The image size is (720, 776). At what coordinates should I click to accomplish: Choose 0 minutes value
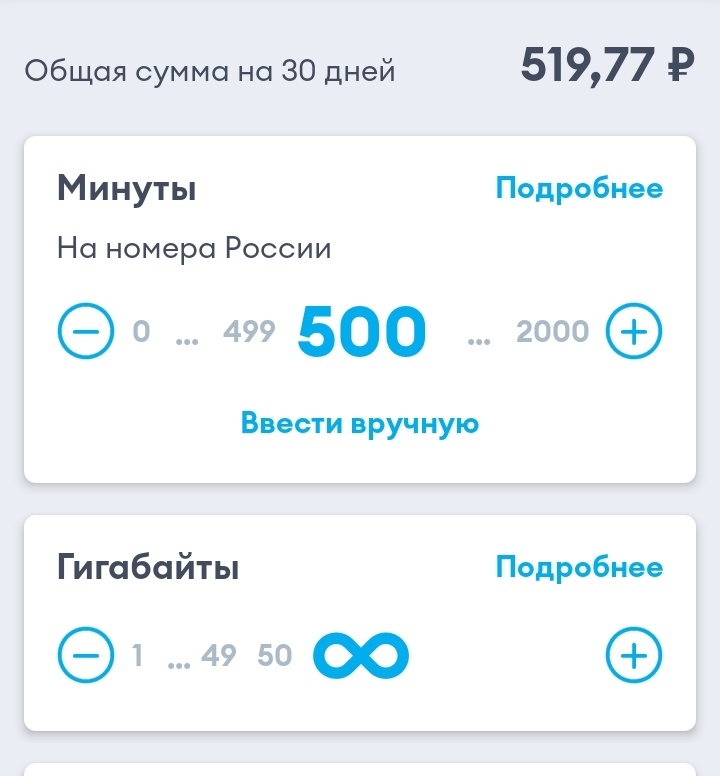tap(141, 332)
